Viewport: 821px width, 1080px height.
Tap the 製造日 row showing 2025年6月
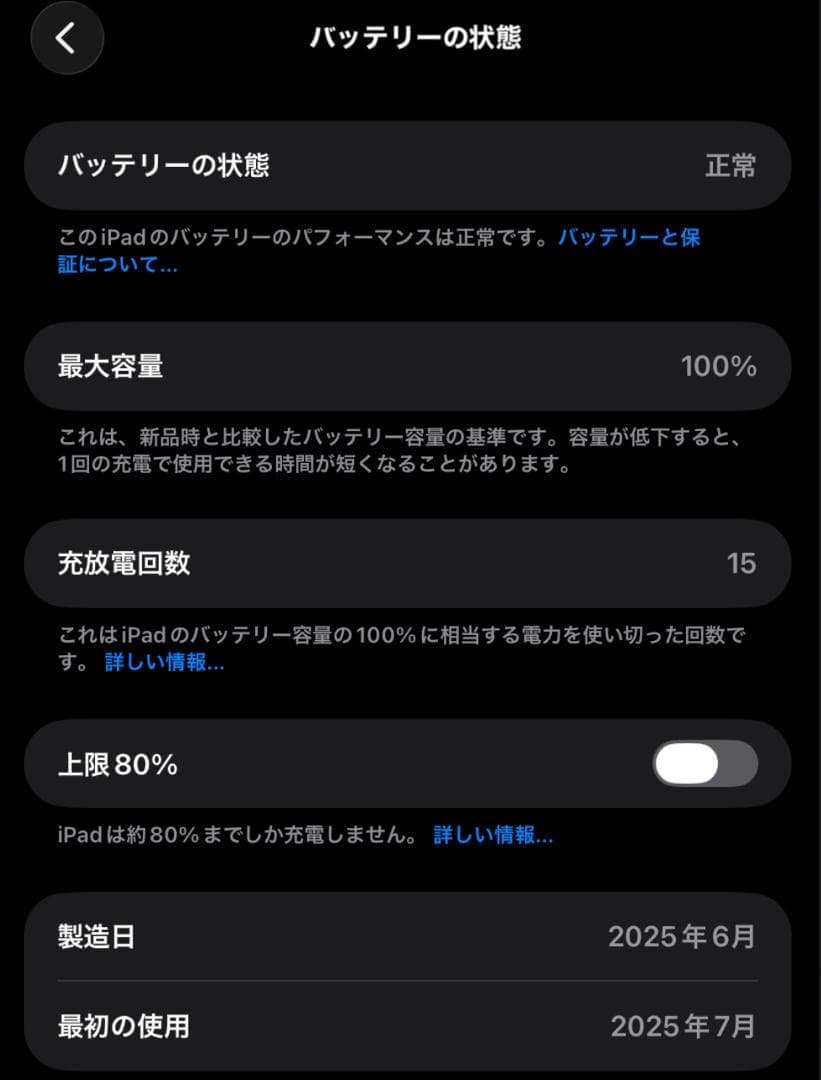tap(410, 936)
